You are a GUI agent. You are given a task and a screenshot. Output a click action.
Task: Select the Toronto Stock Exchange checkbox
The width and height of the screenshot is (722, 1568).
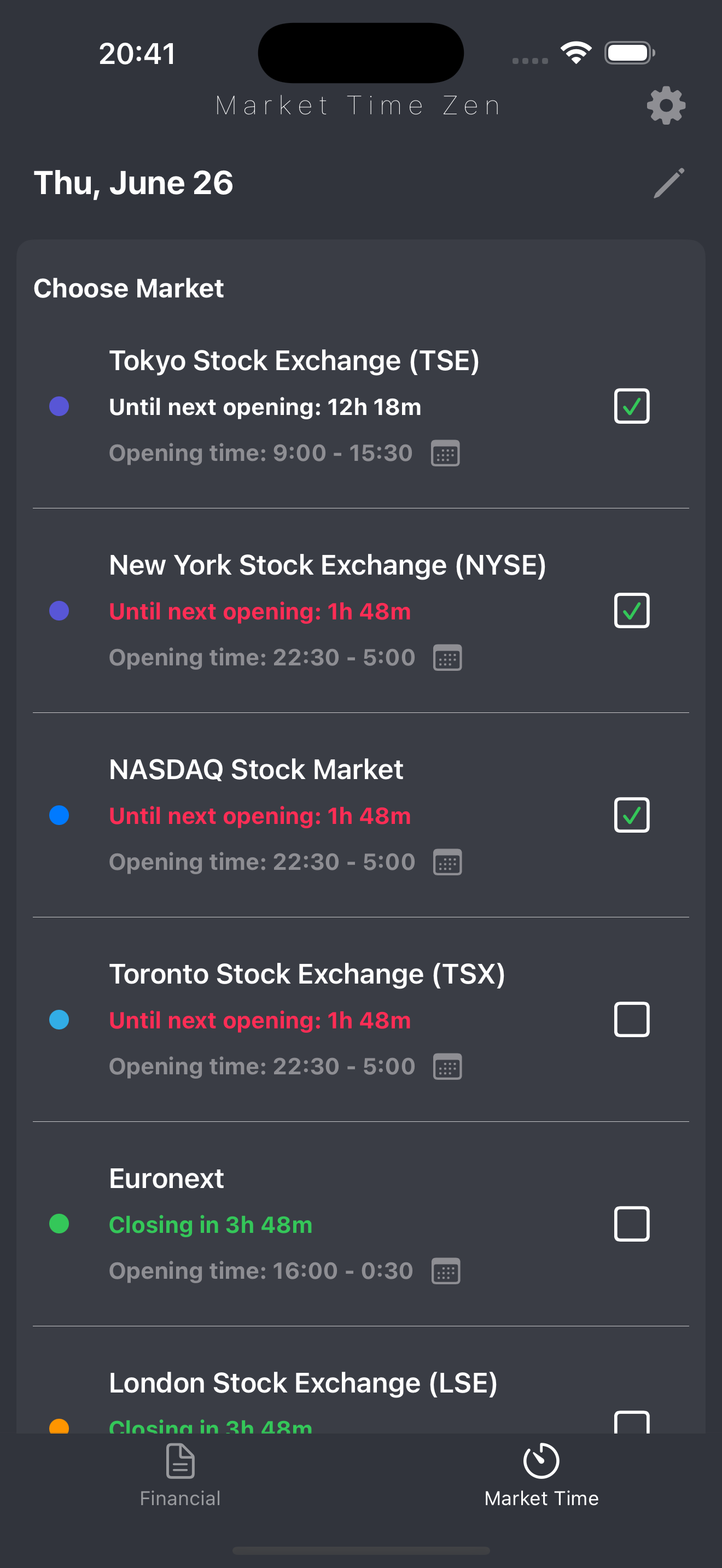point(631,1020)
